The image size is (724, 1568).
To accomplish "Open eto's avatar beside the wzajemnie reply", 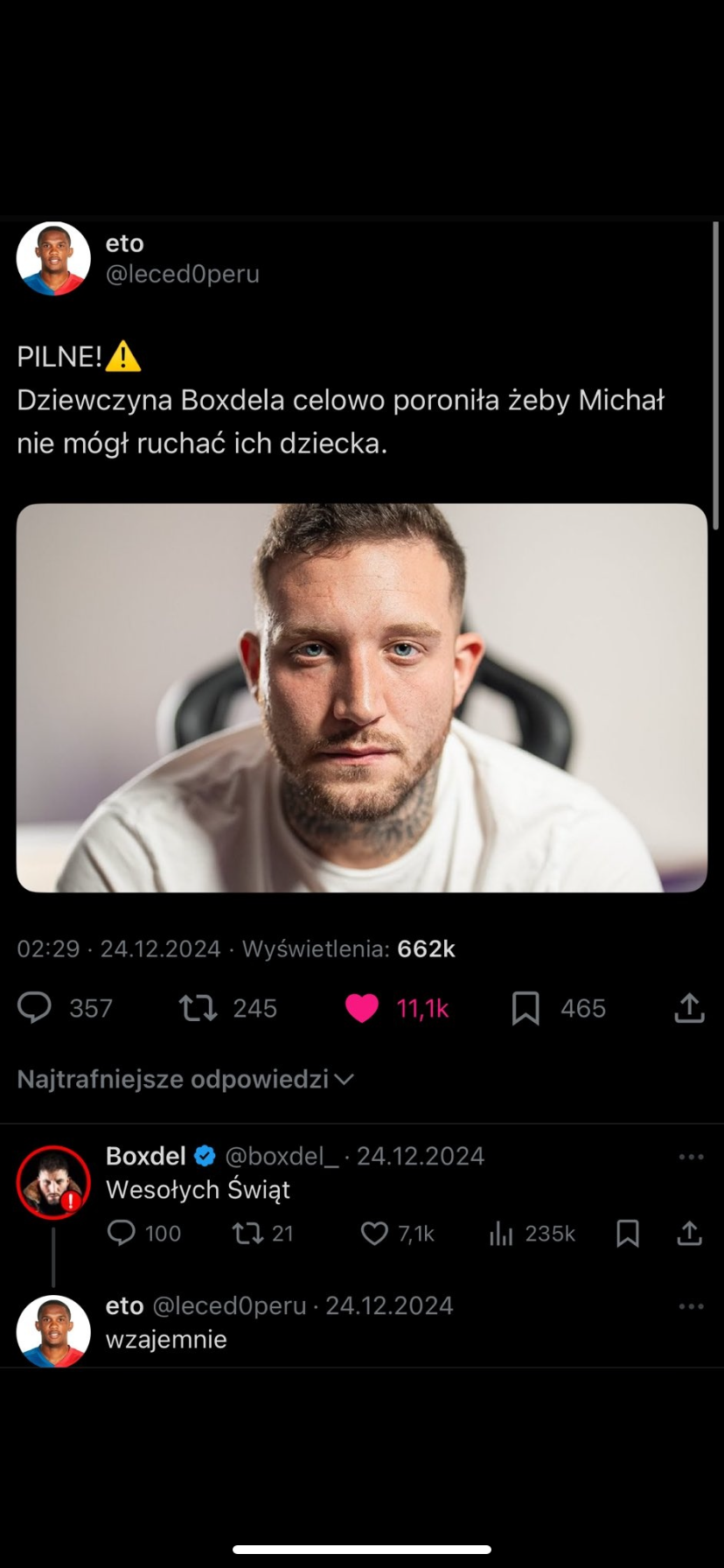I will tap(53, 1331).
